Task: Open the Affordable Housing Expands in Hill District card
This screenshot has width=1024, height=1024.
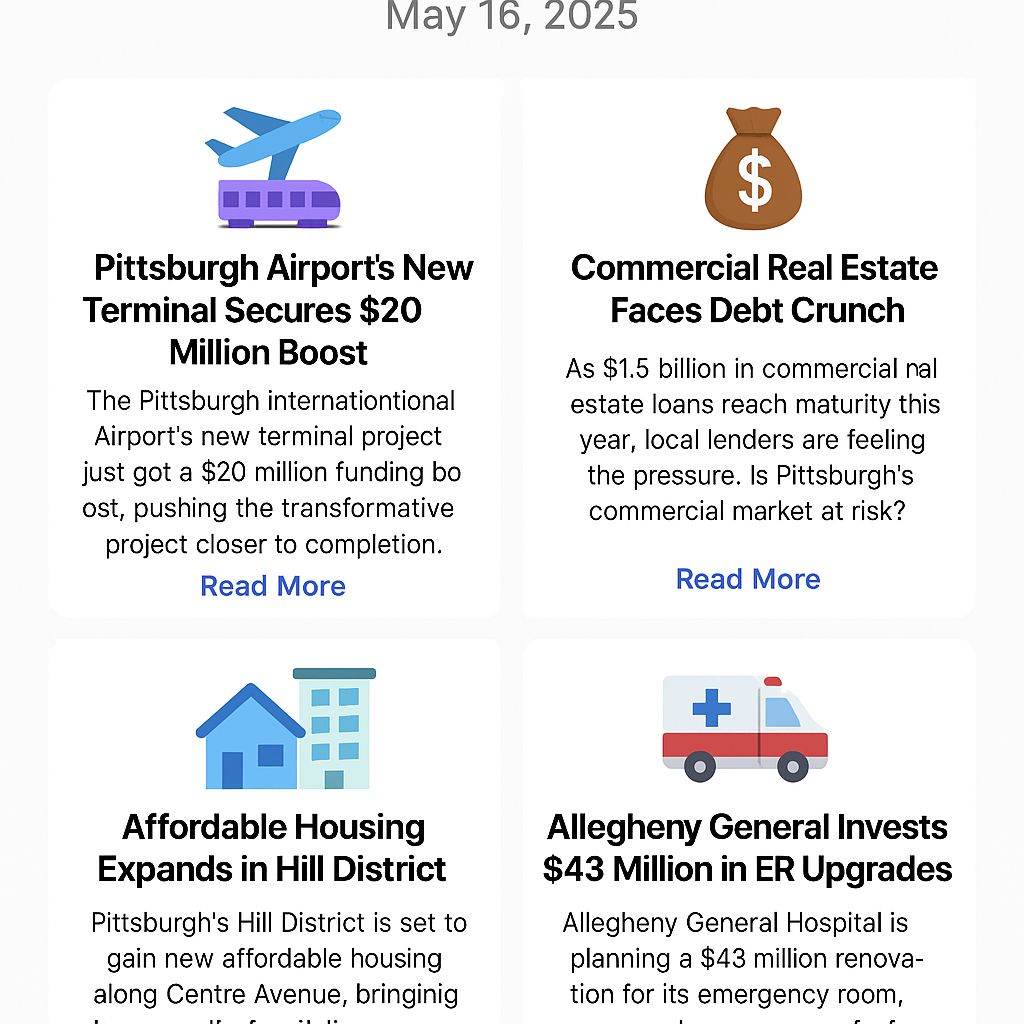Action: (272, 848)
